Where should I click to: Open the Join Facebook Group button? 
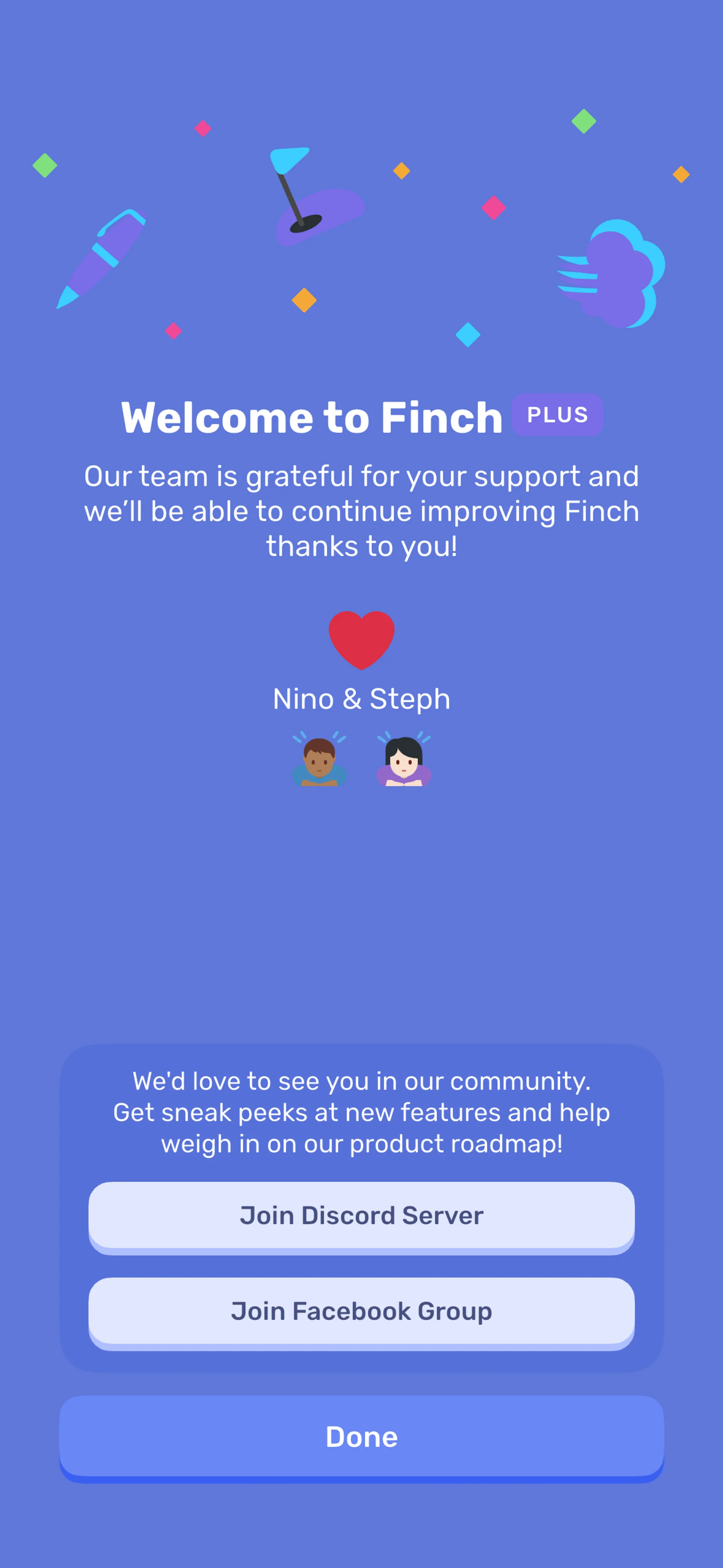pyautogui.click(x=361, y=1311)
